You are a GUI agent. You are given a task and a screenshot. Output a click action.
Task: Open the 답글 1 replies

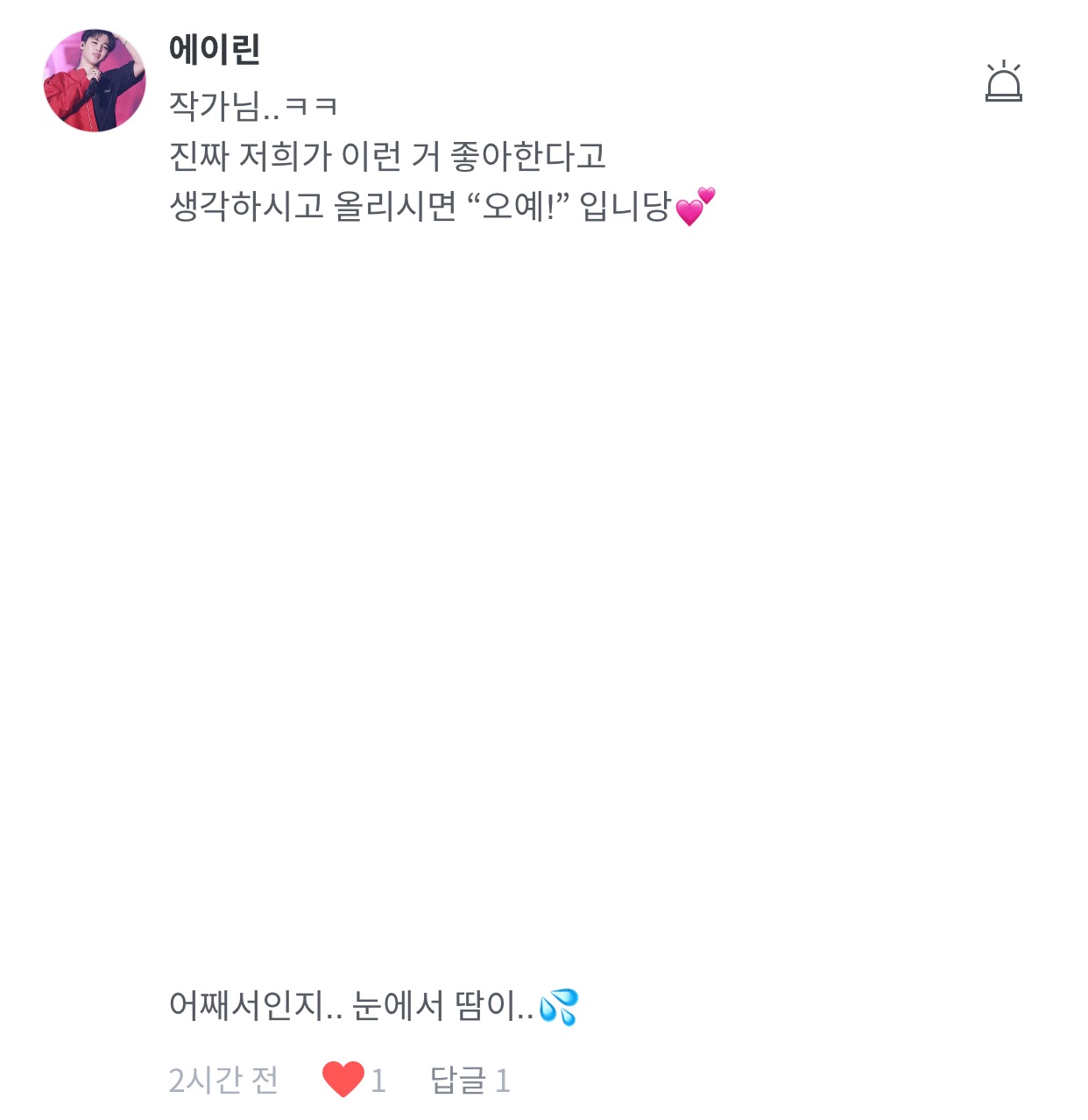470,1081
